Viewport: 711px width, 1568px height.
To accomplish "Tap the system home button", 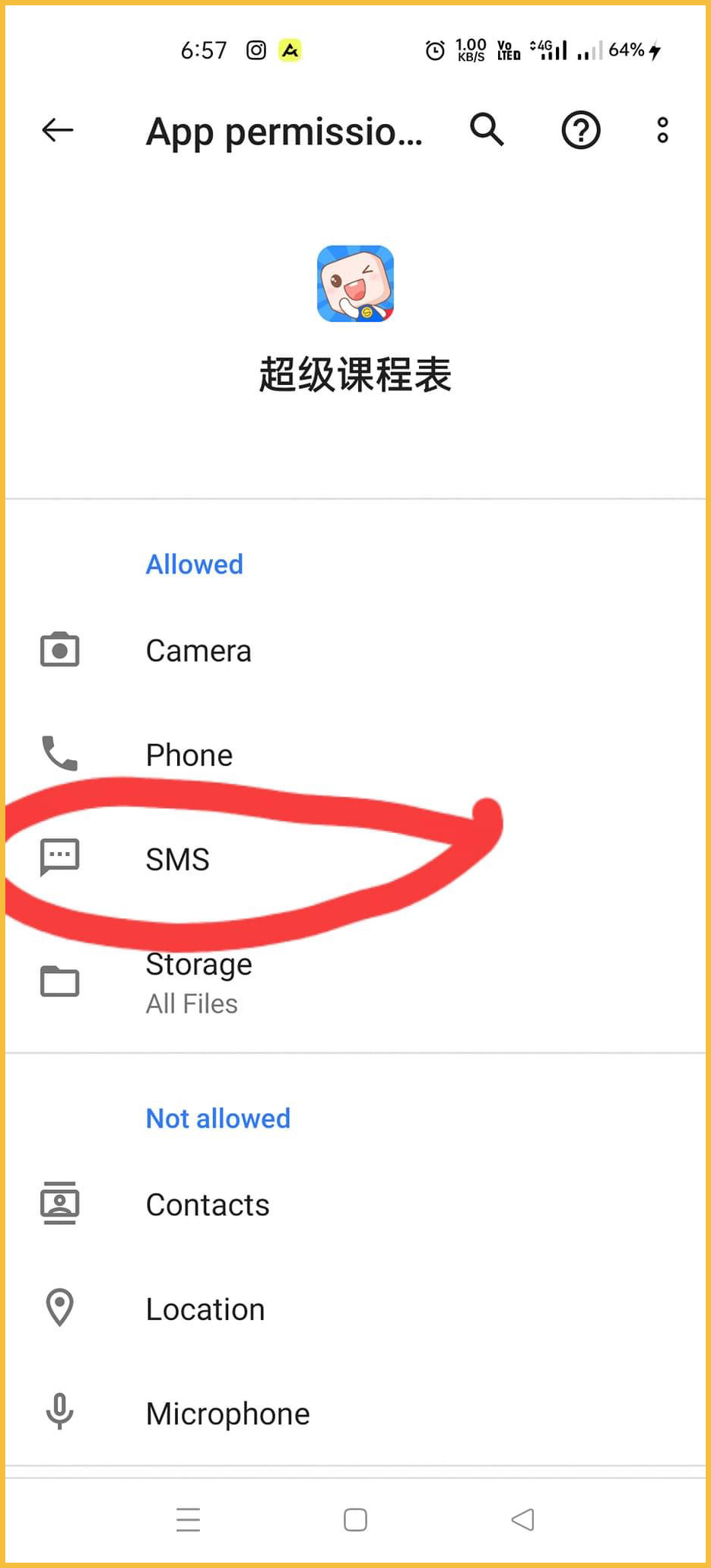I will (x=355, y=1520).
